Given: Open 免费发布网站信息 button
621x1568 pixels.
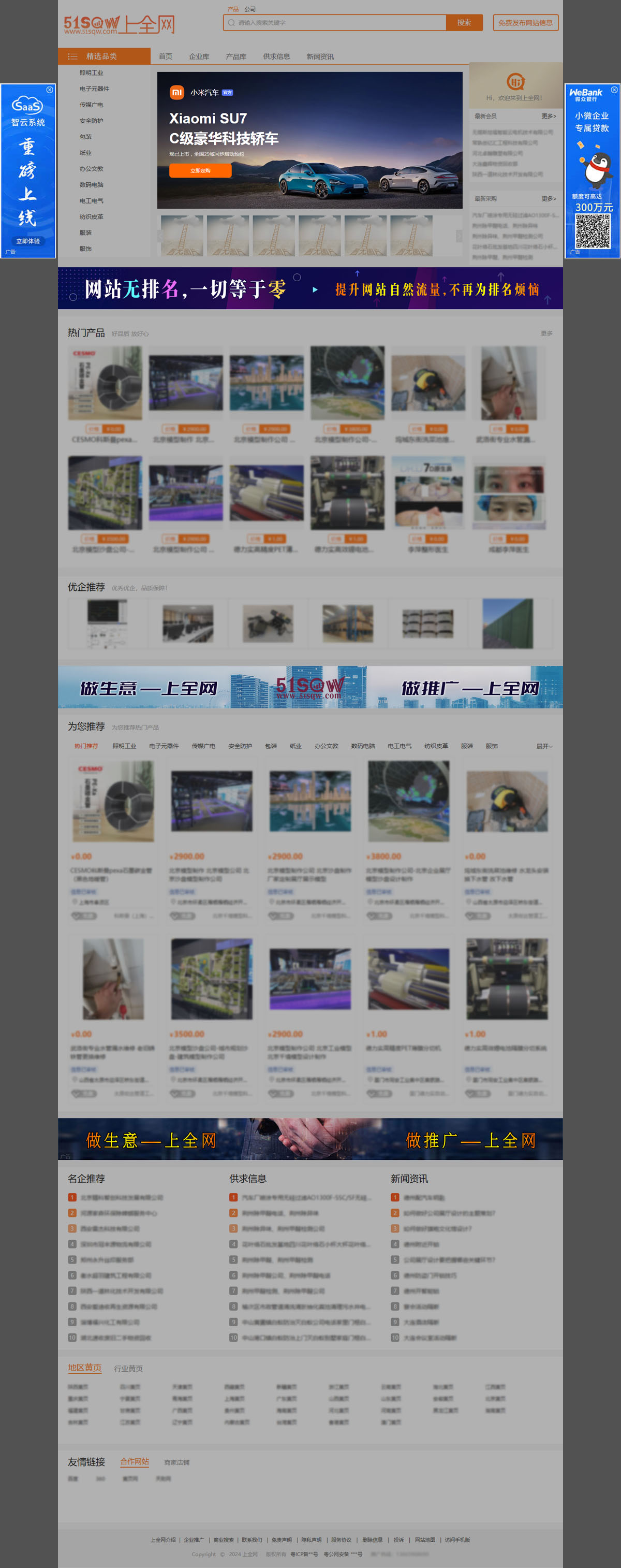Looking at the screenshot, I should 525,22.
